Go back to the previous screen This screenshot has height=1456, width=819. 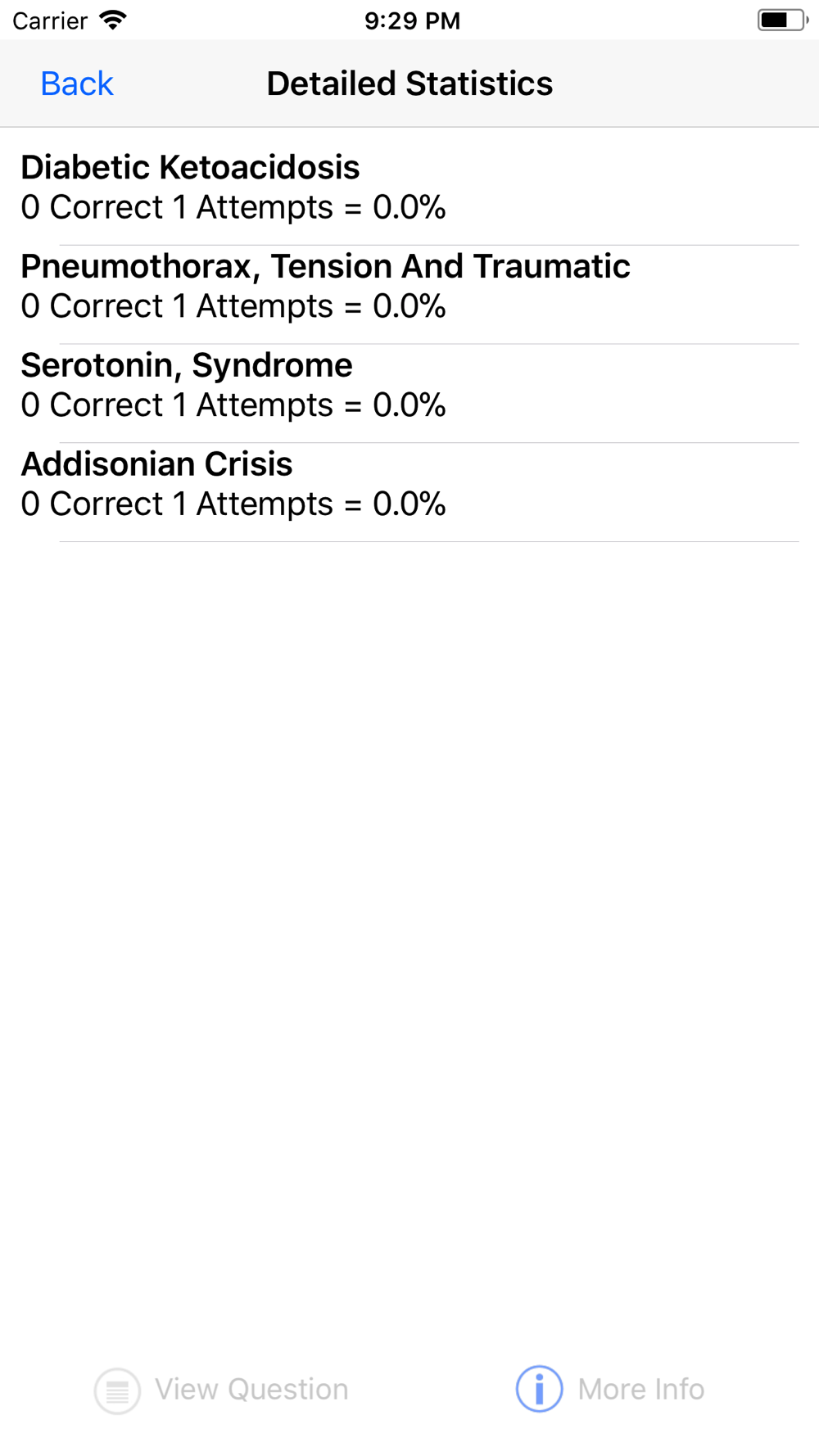(x=77, y=84)
